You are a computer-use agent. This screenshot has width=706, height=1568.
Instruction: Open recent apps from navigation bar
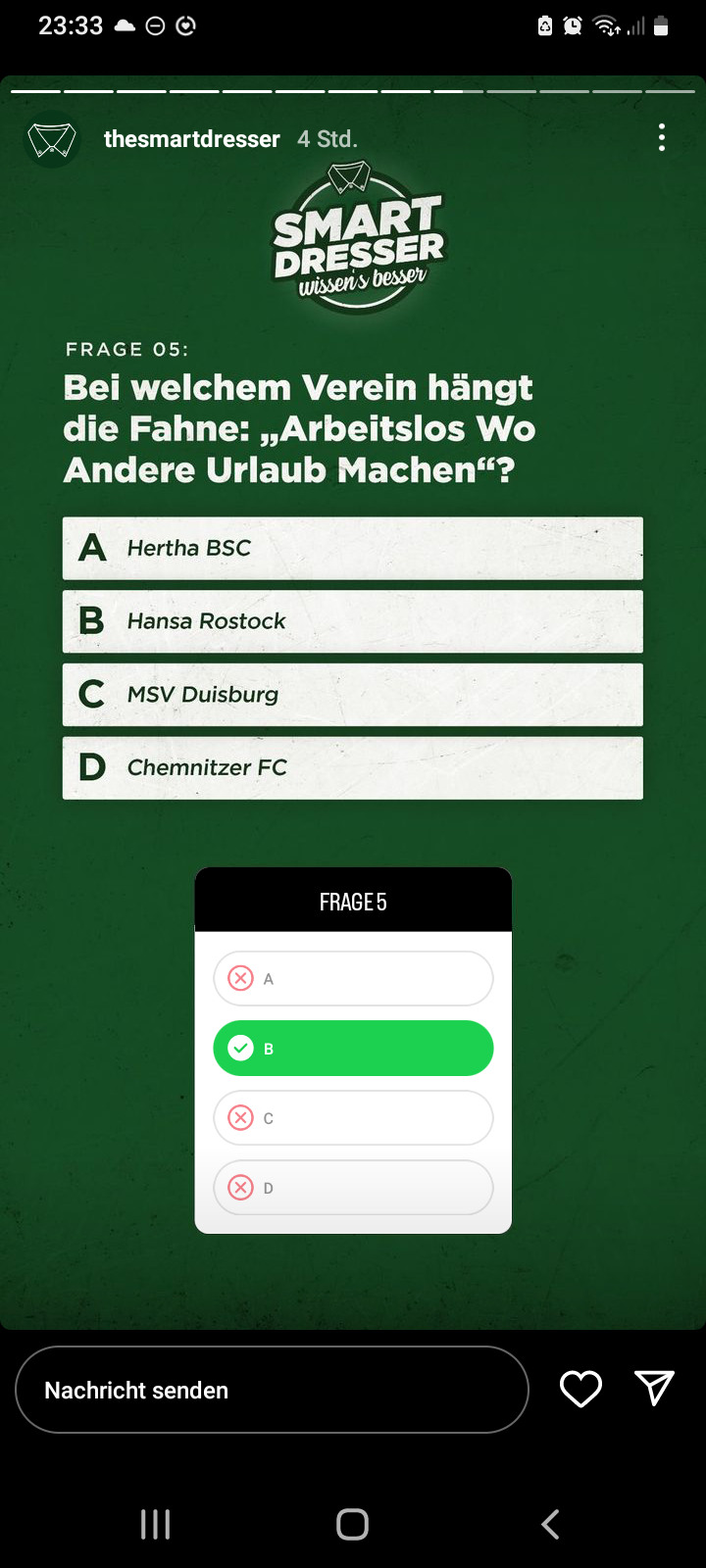tap(156, 1524)
